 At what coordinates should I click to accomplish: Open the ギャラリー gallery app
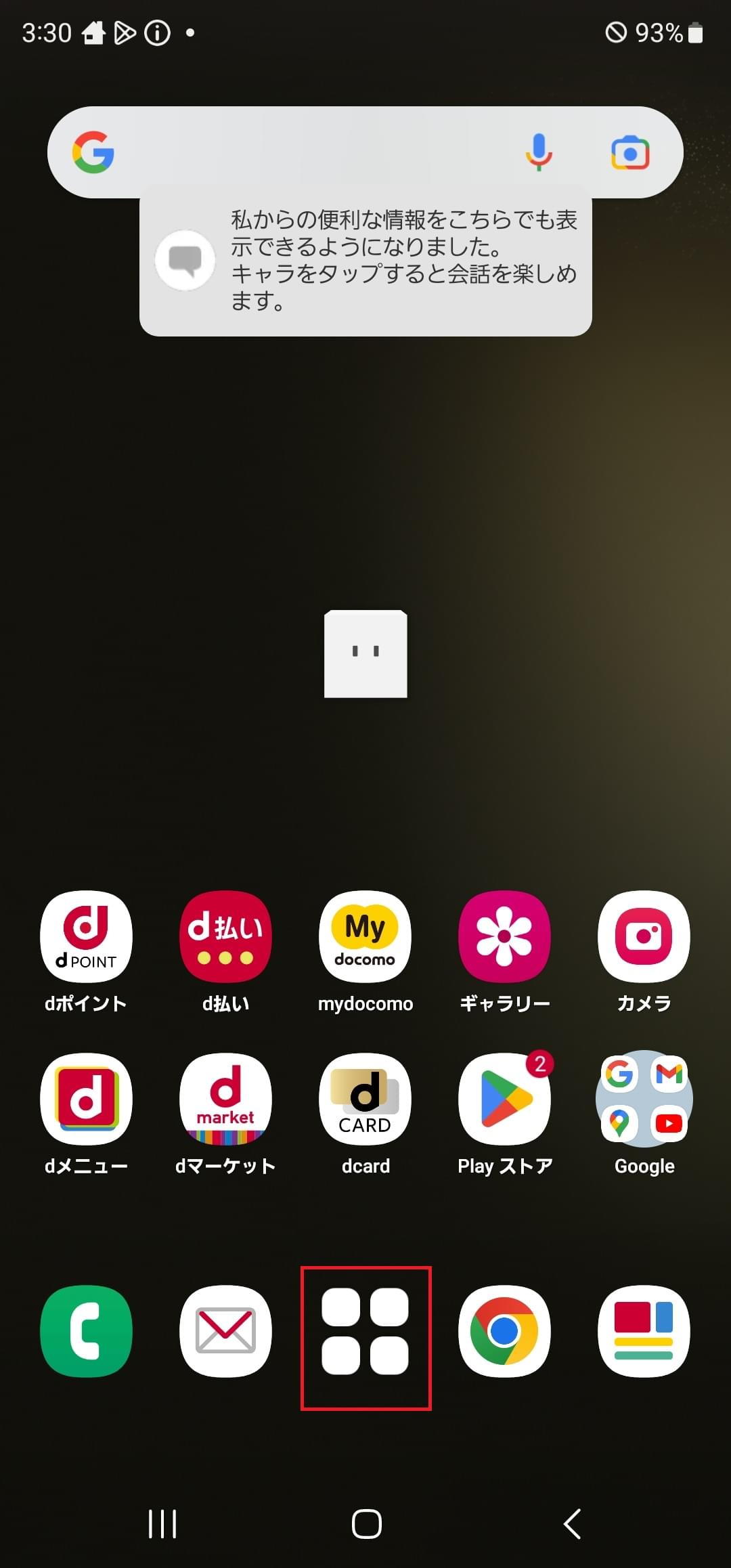(x=504, y=937)
